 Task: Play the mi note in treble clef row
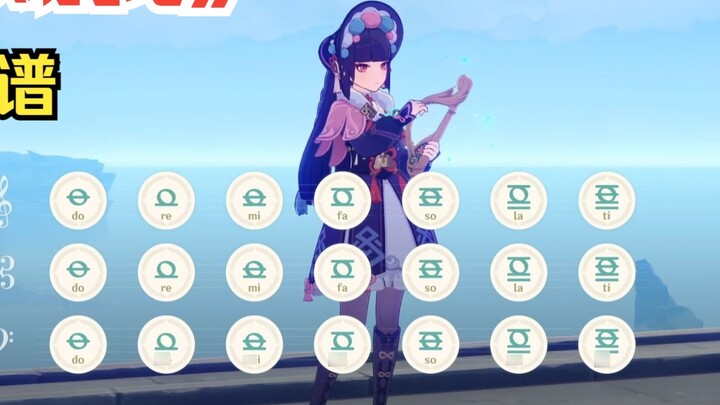[254, 200]
